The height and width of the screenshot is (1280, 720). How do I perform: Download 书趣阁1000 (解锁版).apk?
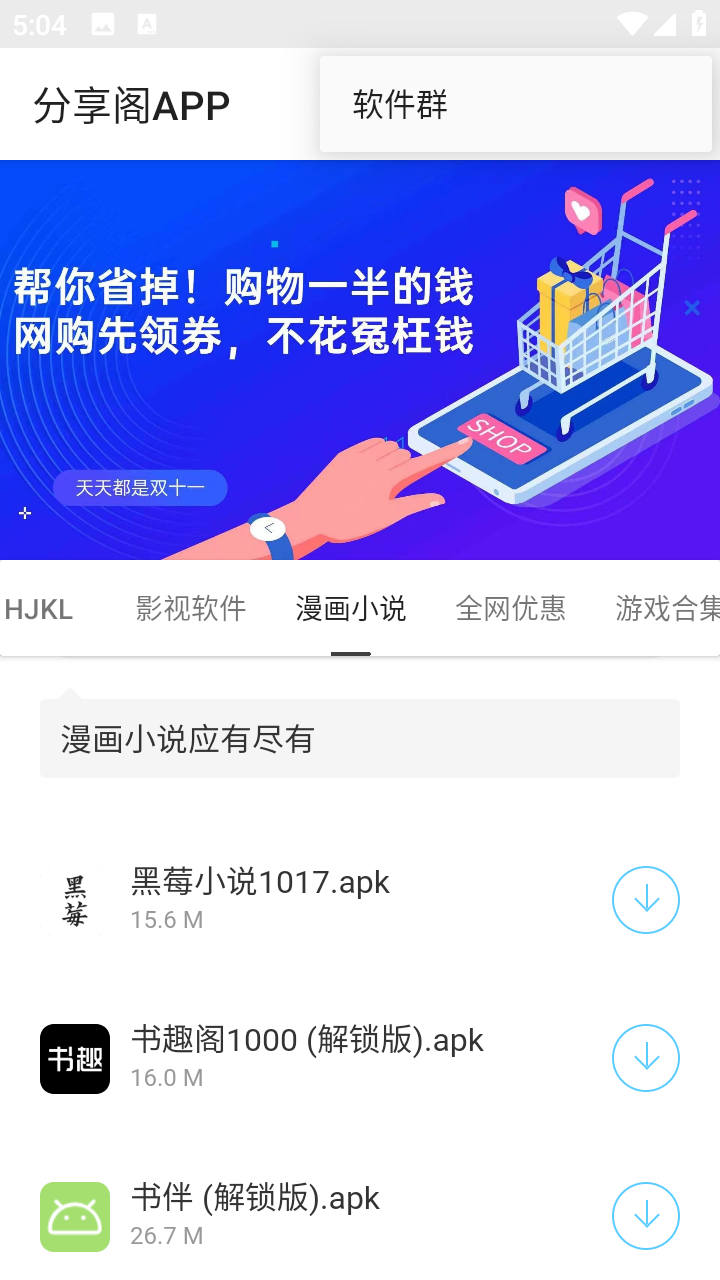pos(646,1058)
